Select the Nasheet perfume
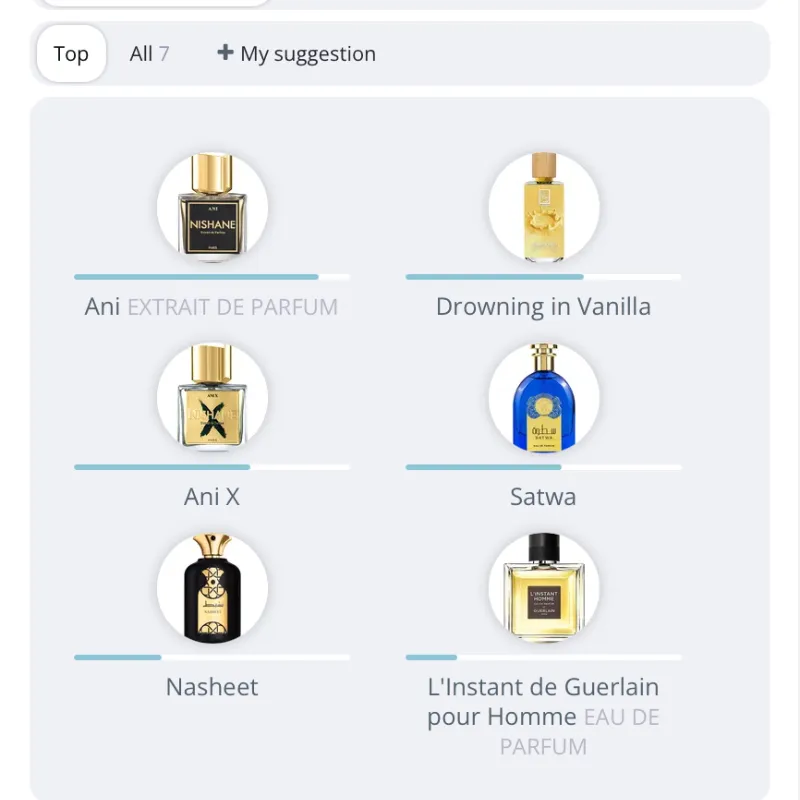Screen dimensions: 800x800 pos(212,589)
